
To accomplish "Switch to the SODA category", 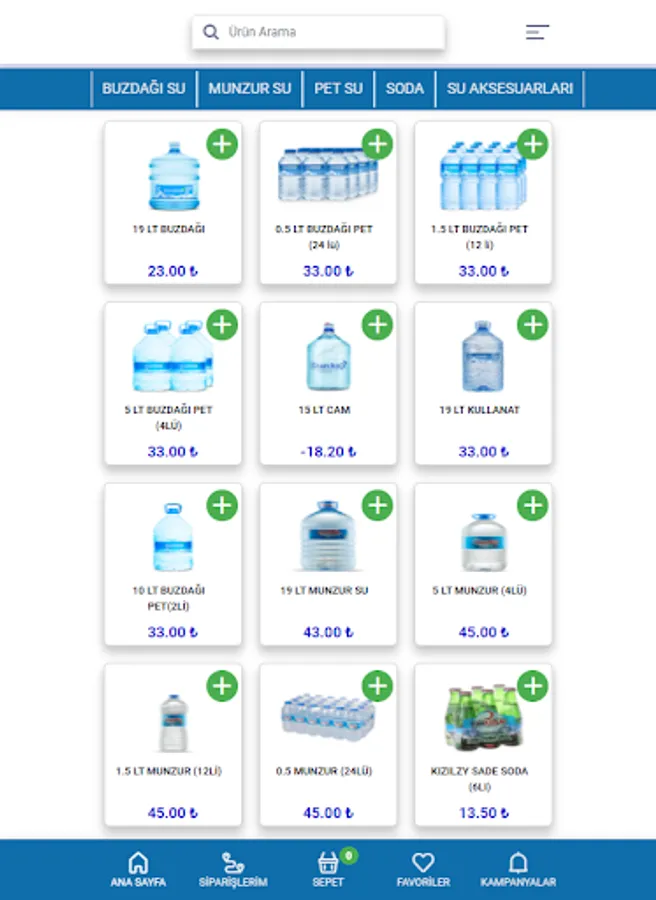I will coord(405,88).
